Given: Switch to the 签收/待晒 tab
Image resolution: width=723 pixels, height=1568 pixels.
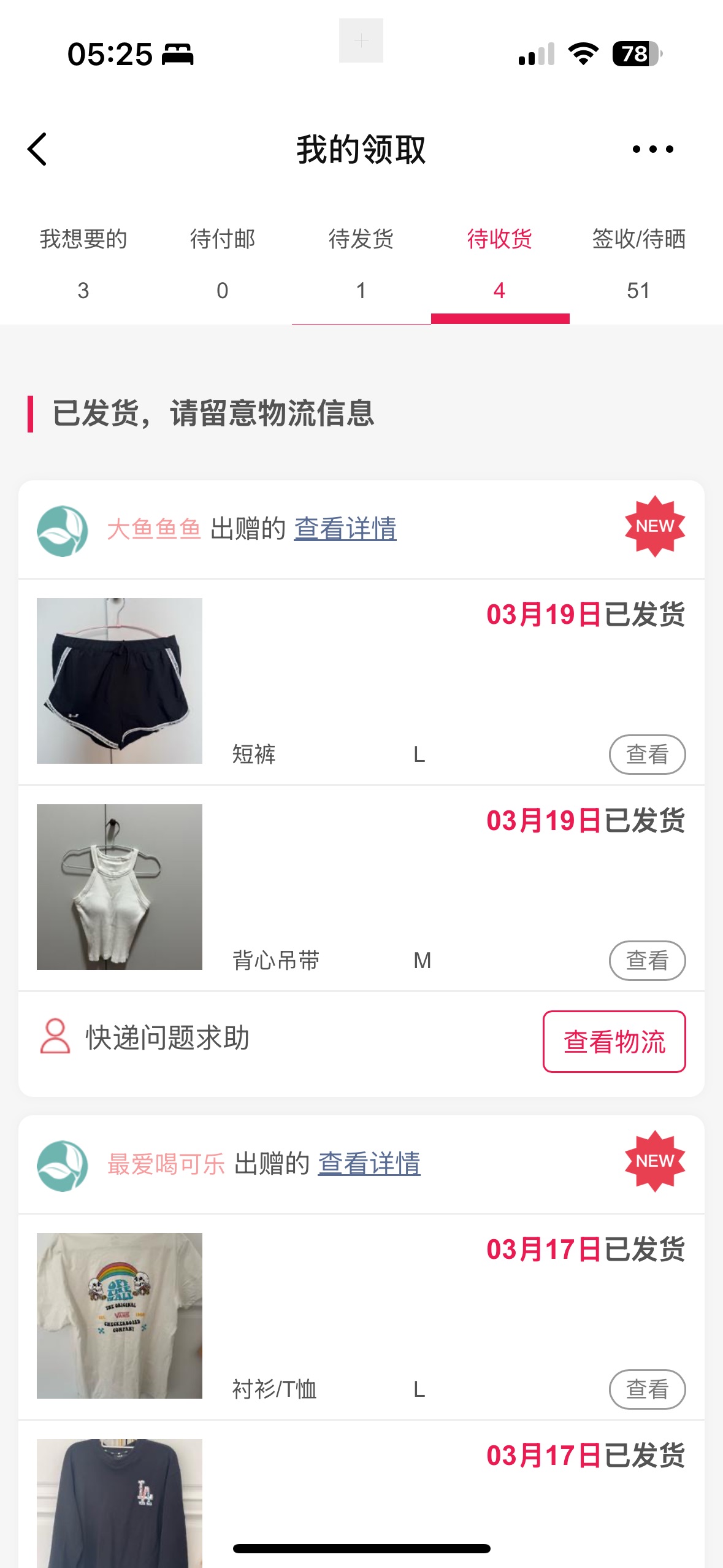Looking at the screenshot, I should click(x=638, y=264).
